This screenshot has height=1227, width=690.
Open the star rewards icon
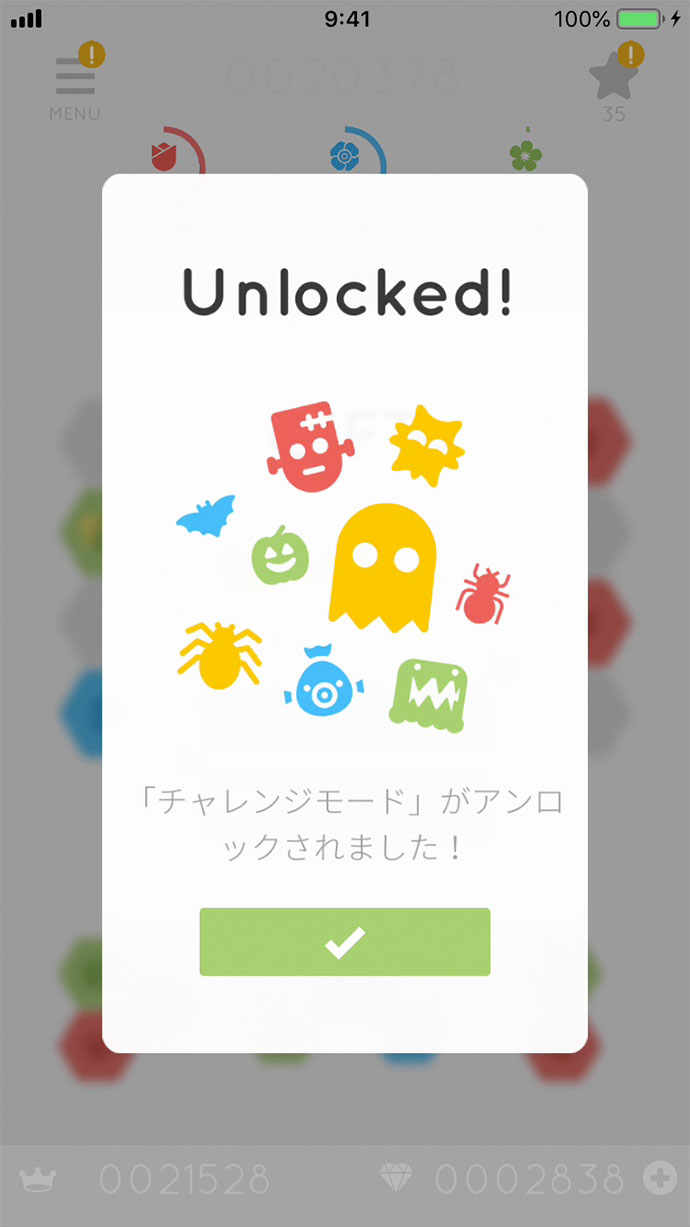click(614, 78)
